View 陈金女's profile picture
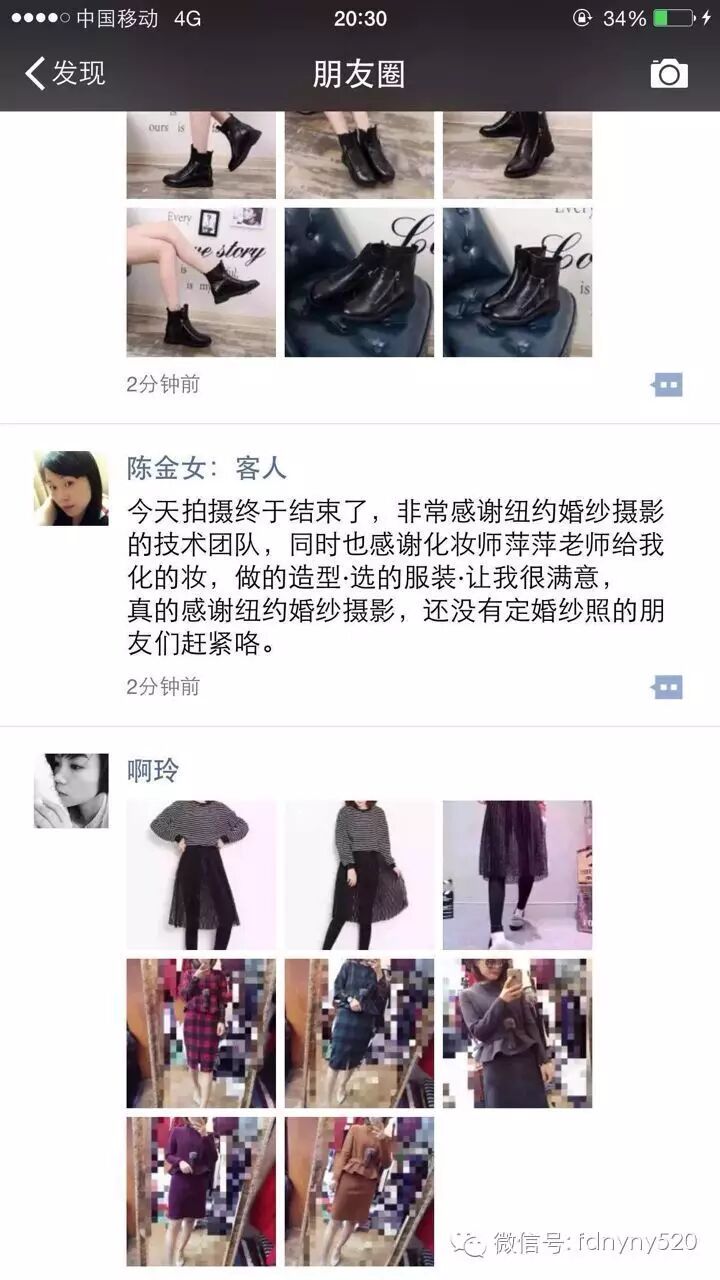Viewport: 720px width, 1280px height. tap(71, 488)
